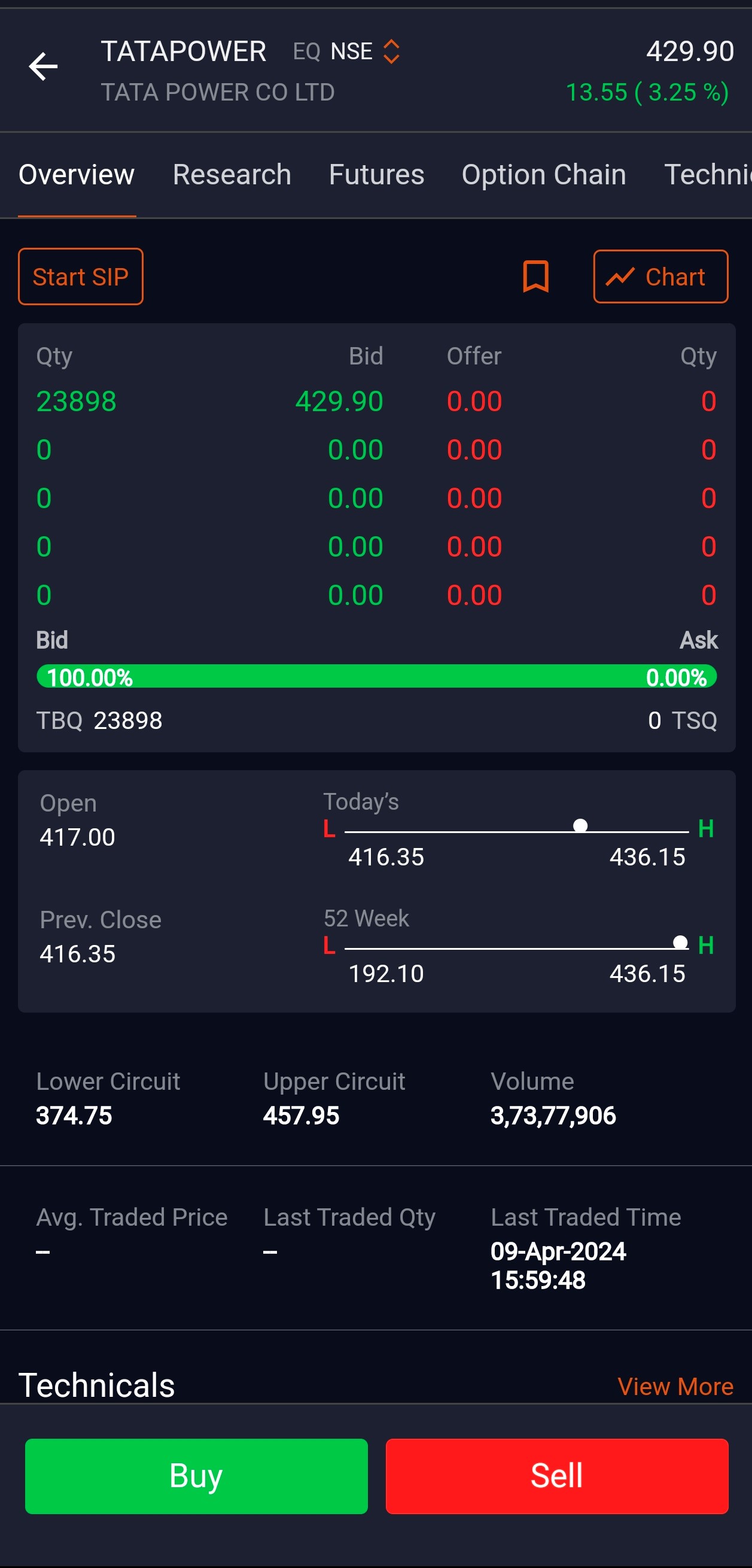Switch exchange using the NSE selector

365,51
